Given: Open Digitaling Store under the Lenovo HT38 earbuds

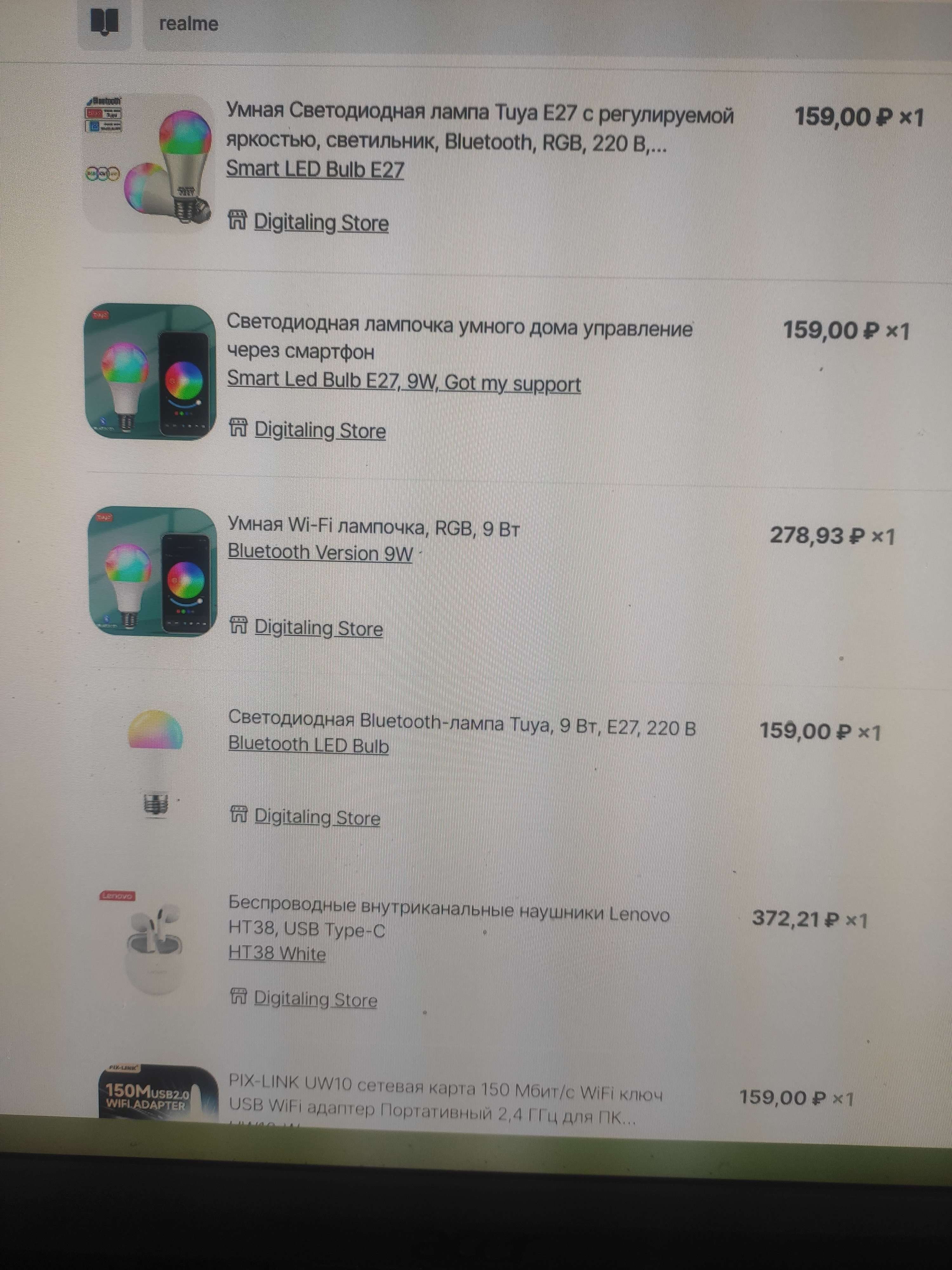Looking at the screenshot, I should pos(315,999).
